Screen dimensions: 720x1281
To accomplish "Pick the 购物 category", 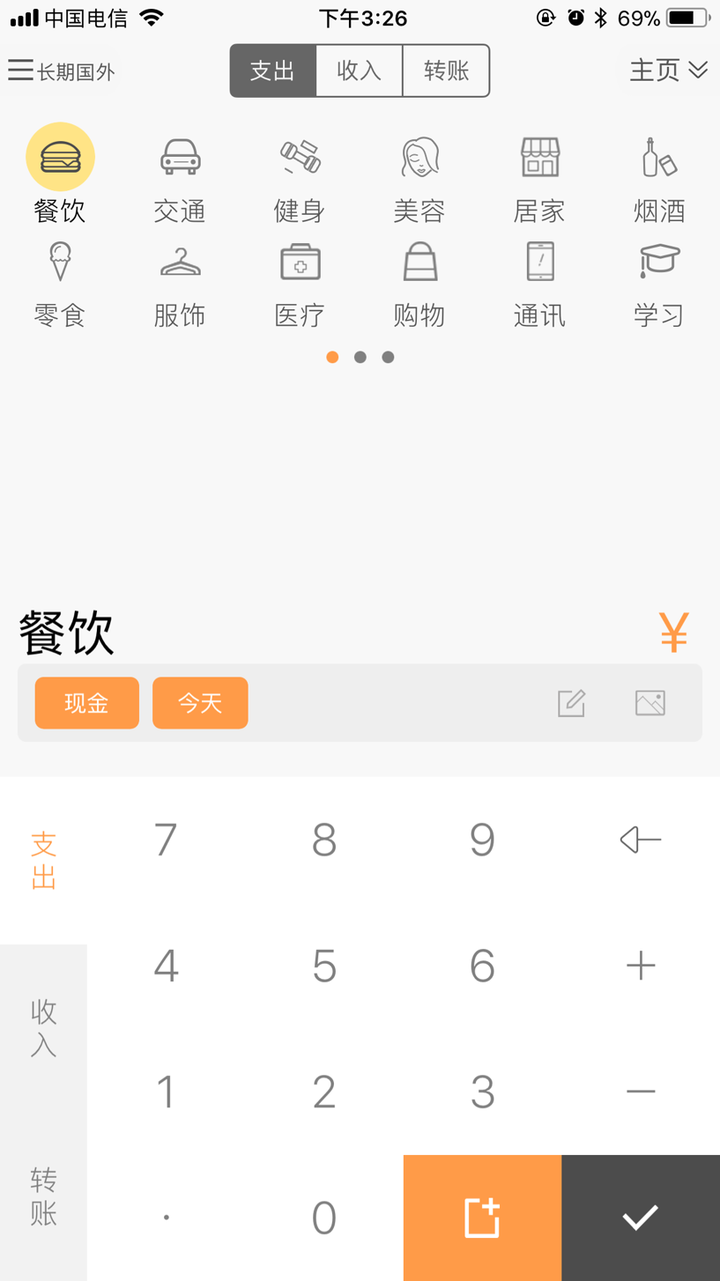I will coord(419,285).
